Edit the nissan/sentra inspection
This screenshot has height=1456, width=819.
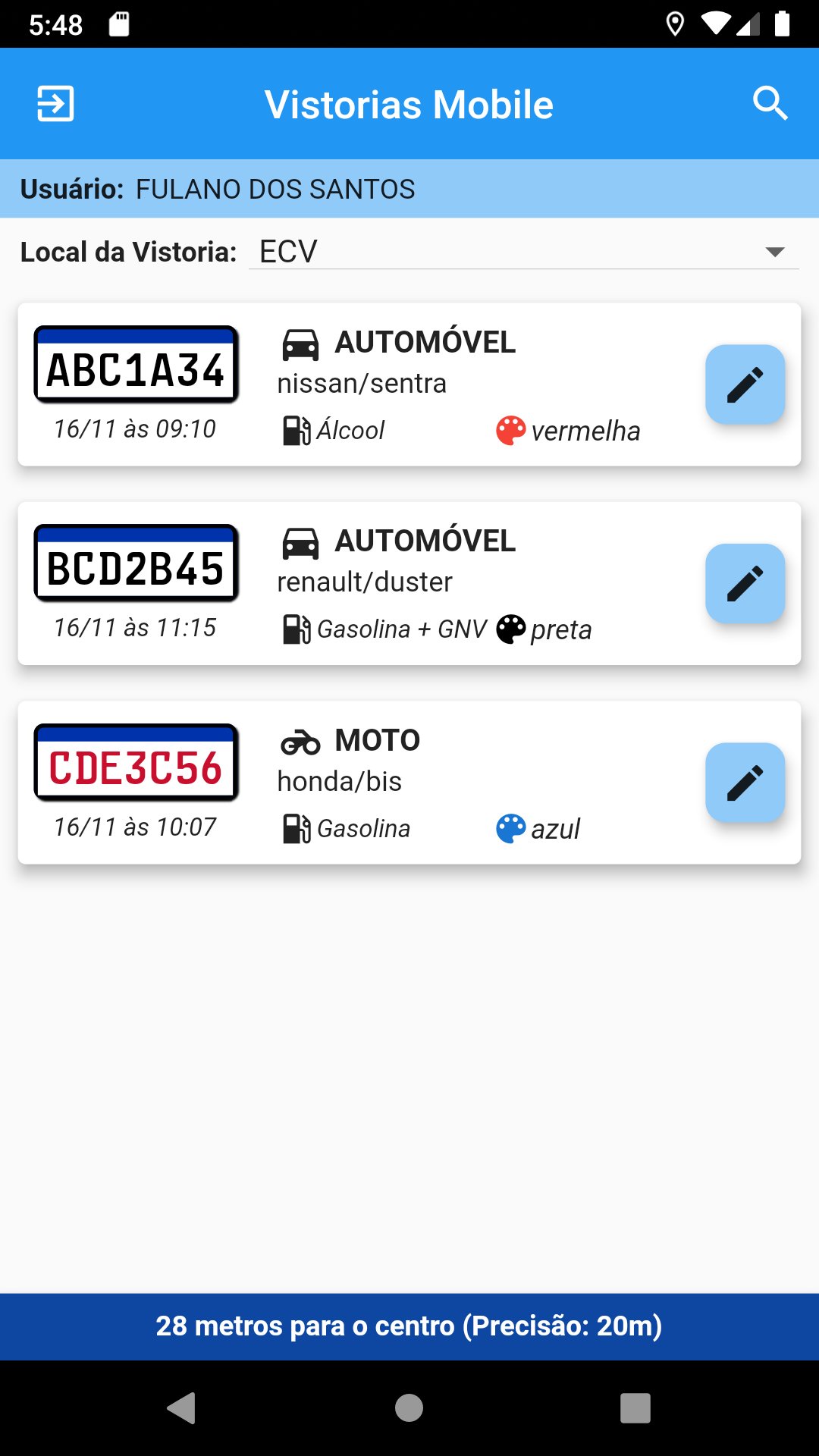745,384
